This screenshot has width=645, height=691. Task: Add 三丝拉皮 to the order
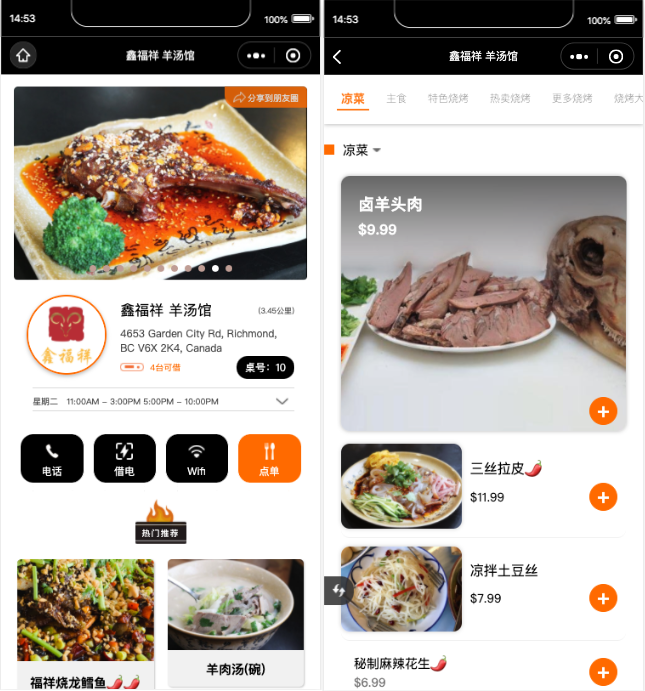tap(603, 497)
